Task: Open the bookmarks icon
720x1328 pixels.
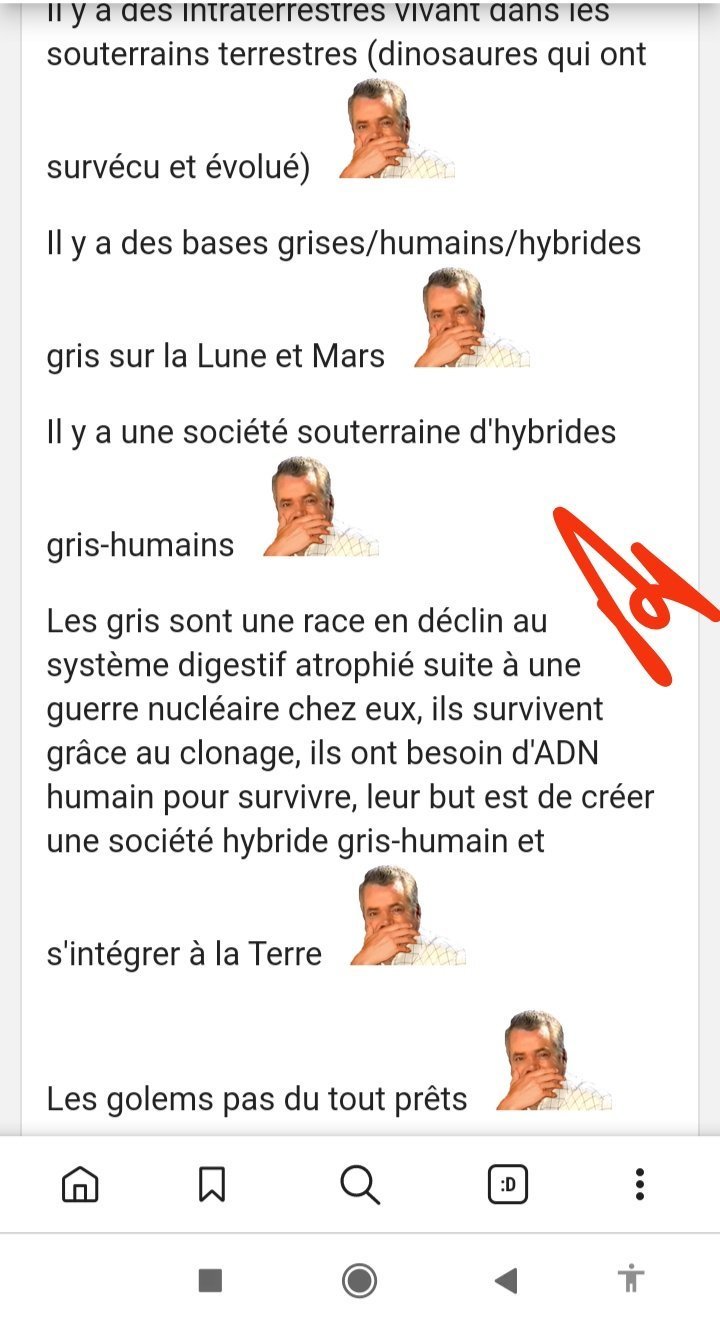Action: tap(211, 1185)
